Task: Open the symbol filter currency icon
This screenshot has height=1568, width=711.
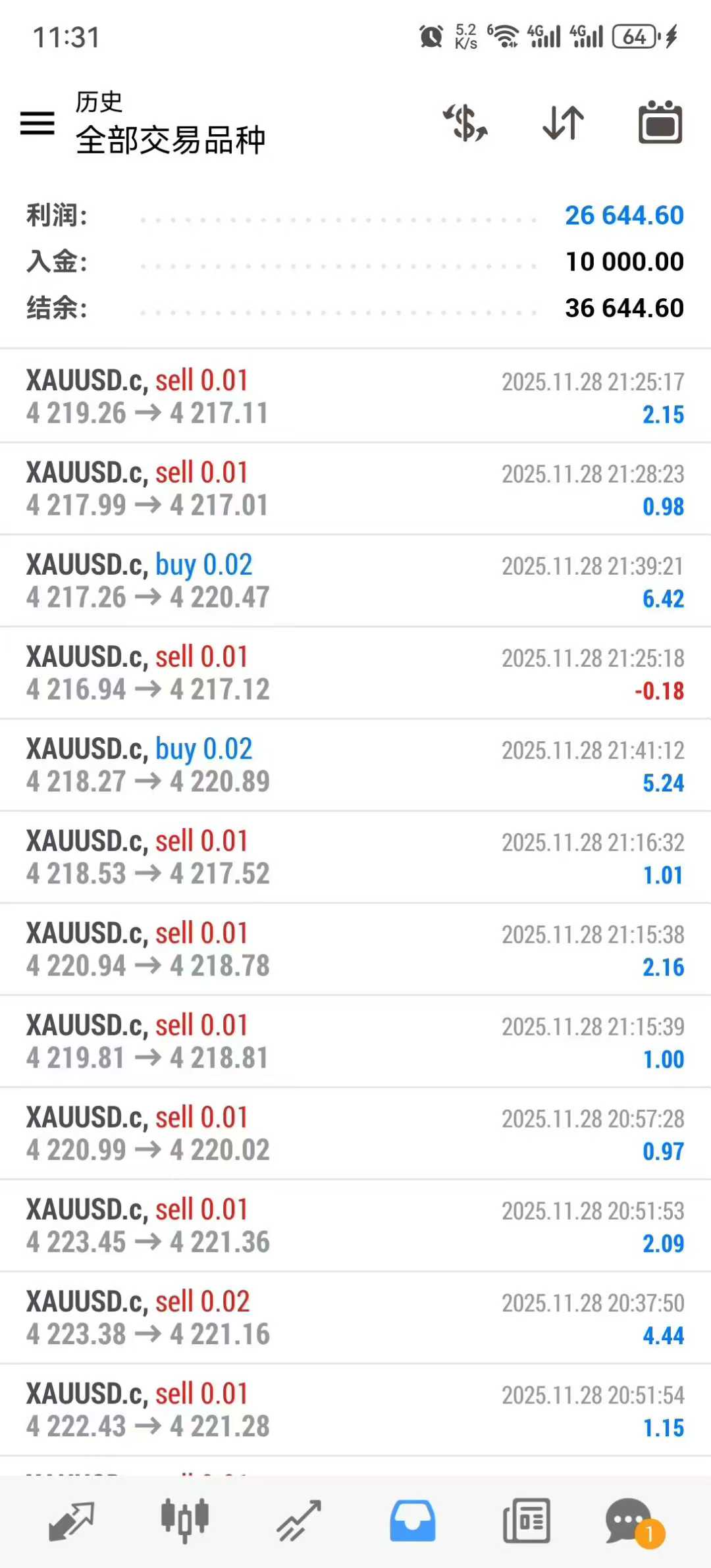Action: 465,123
